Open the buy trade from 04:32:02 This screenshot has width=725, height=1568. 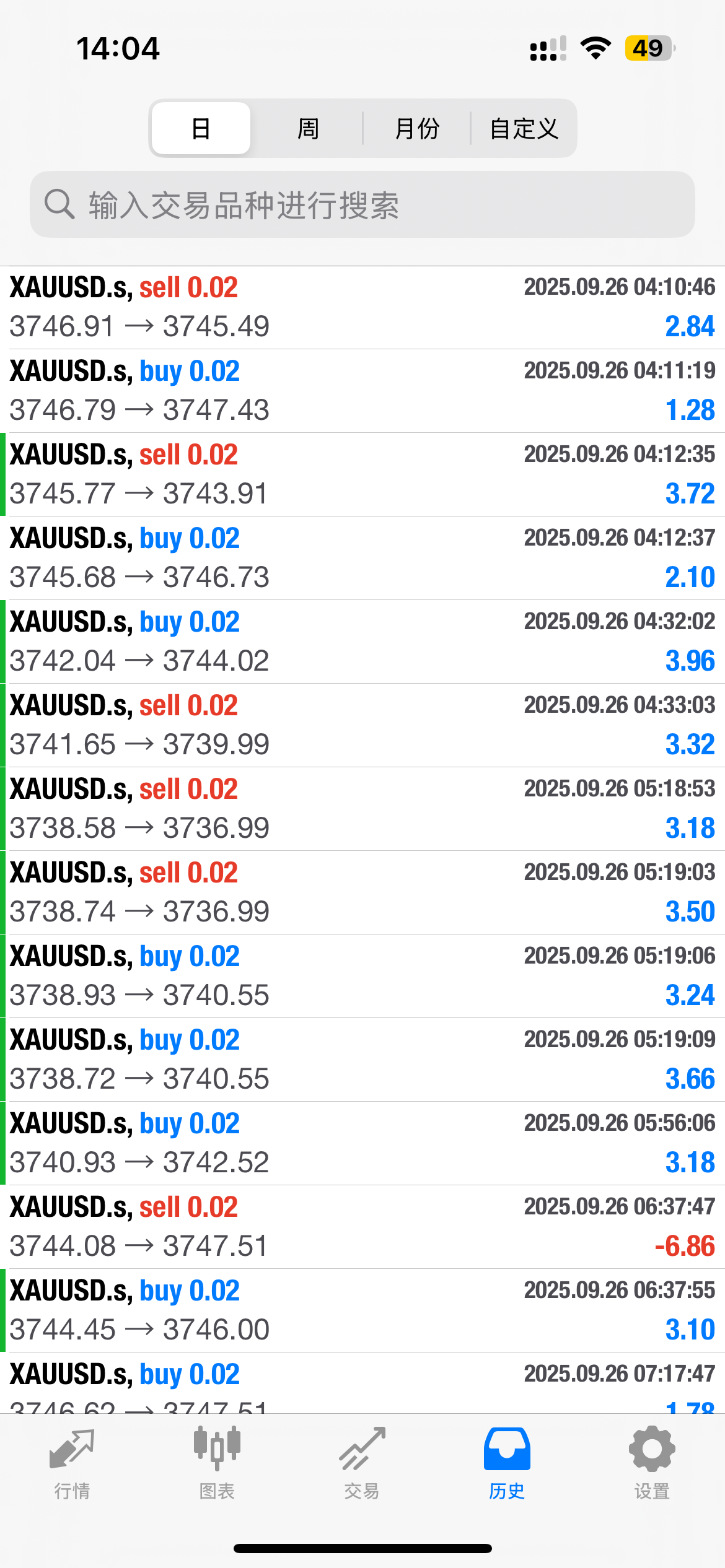pyautogui.click(x=362, y=642)
